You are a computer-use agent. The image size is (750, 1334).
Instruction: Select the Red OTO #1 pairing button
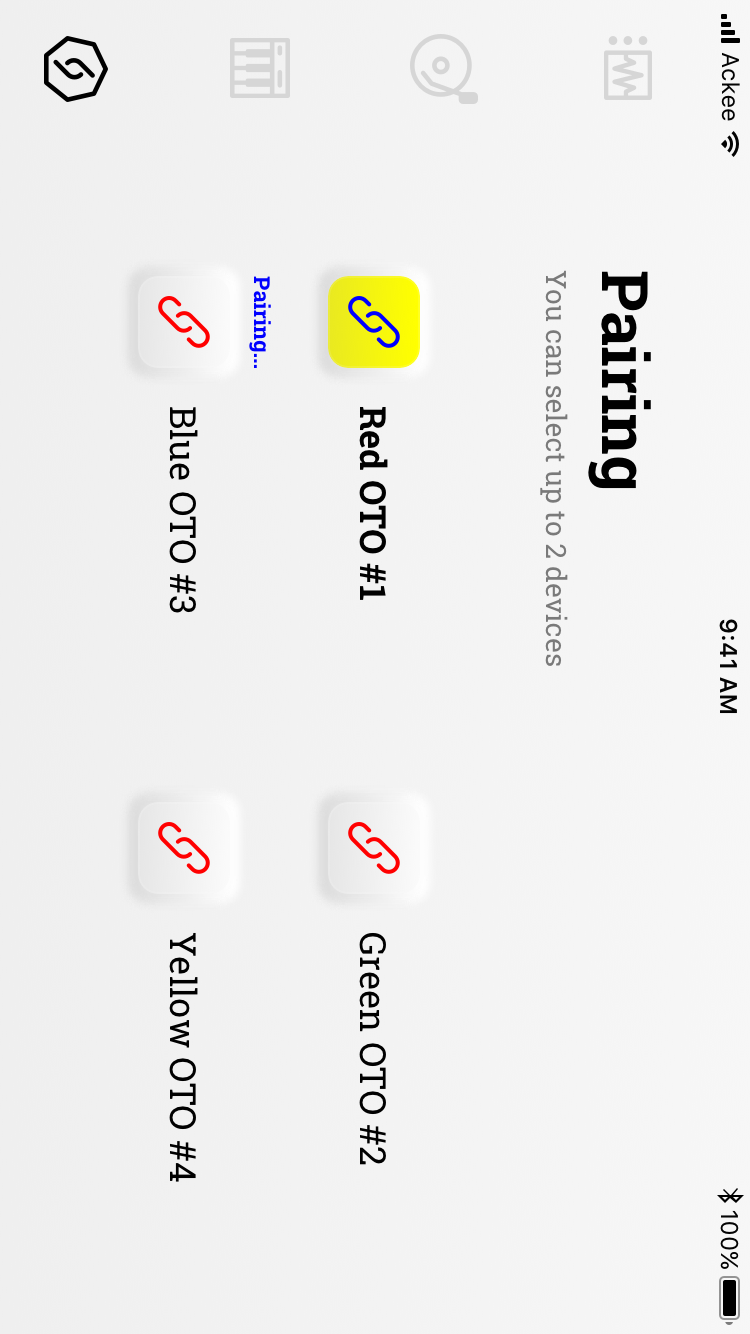[374, 322]
